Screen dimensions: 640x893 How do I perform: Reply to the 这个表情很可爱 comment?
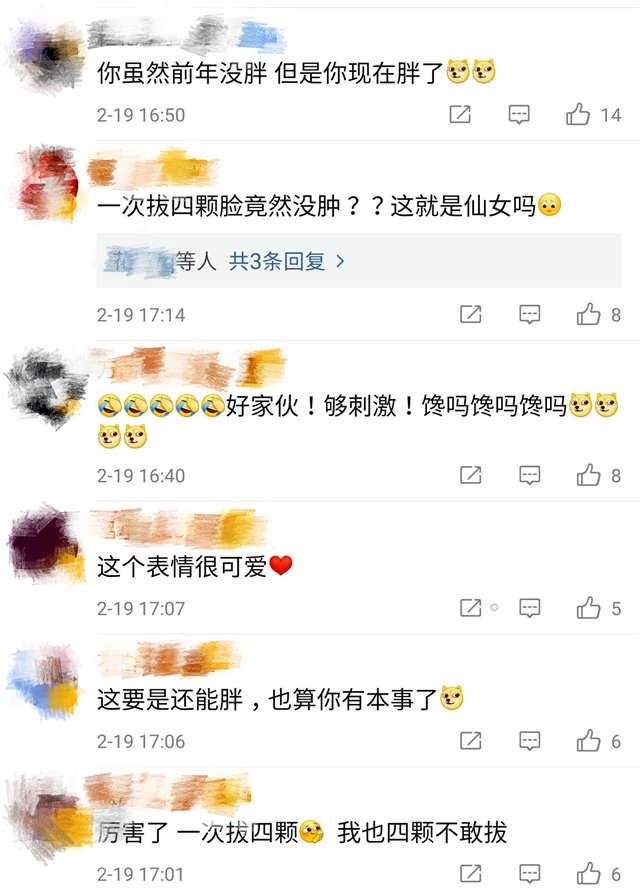[530, 607]
